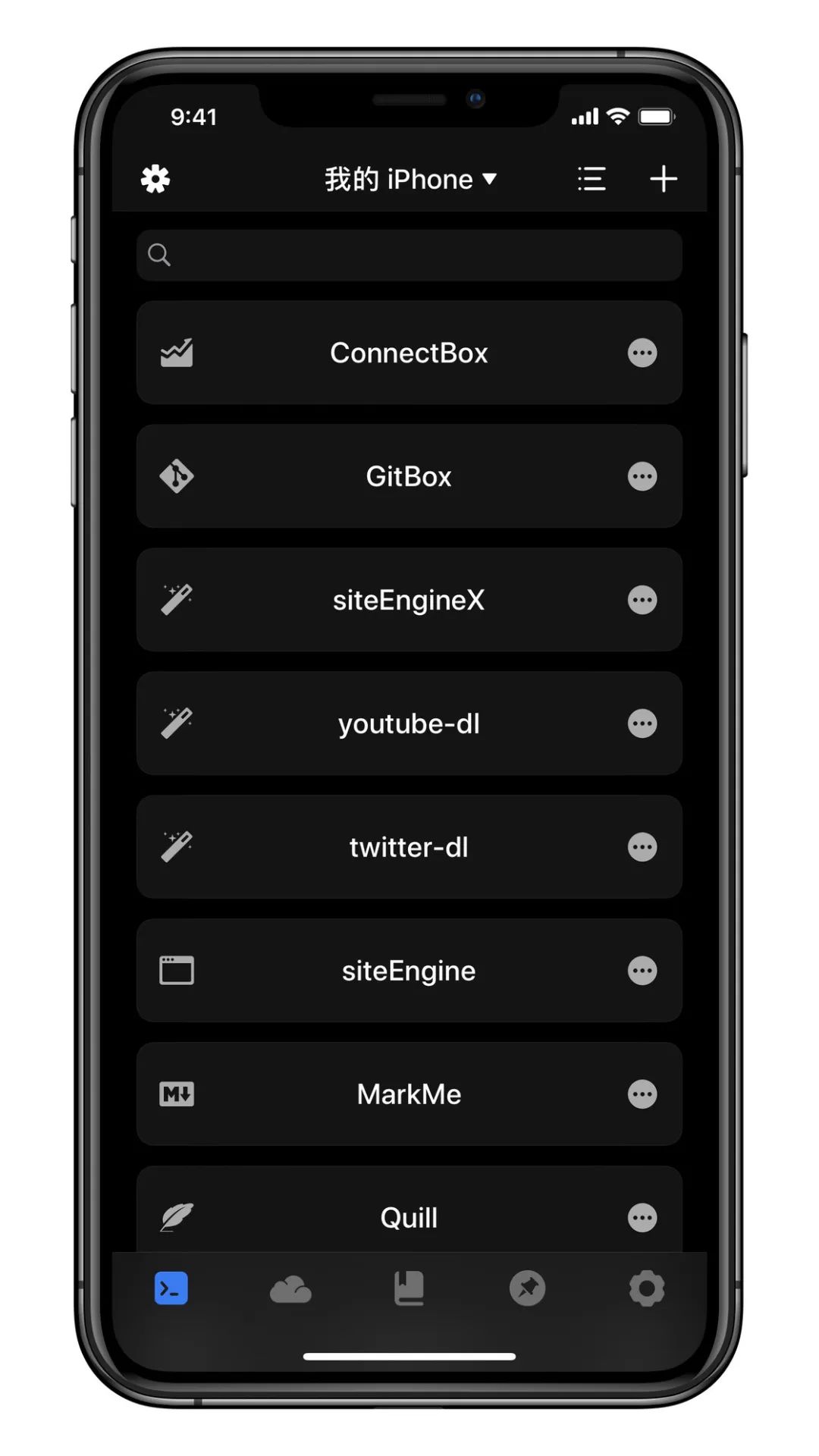
Task: Show more options for GitBox
Action: tap(642, 476)
